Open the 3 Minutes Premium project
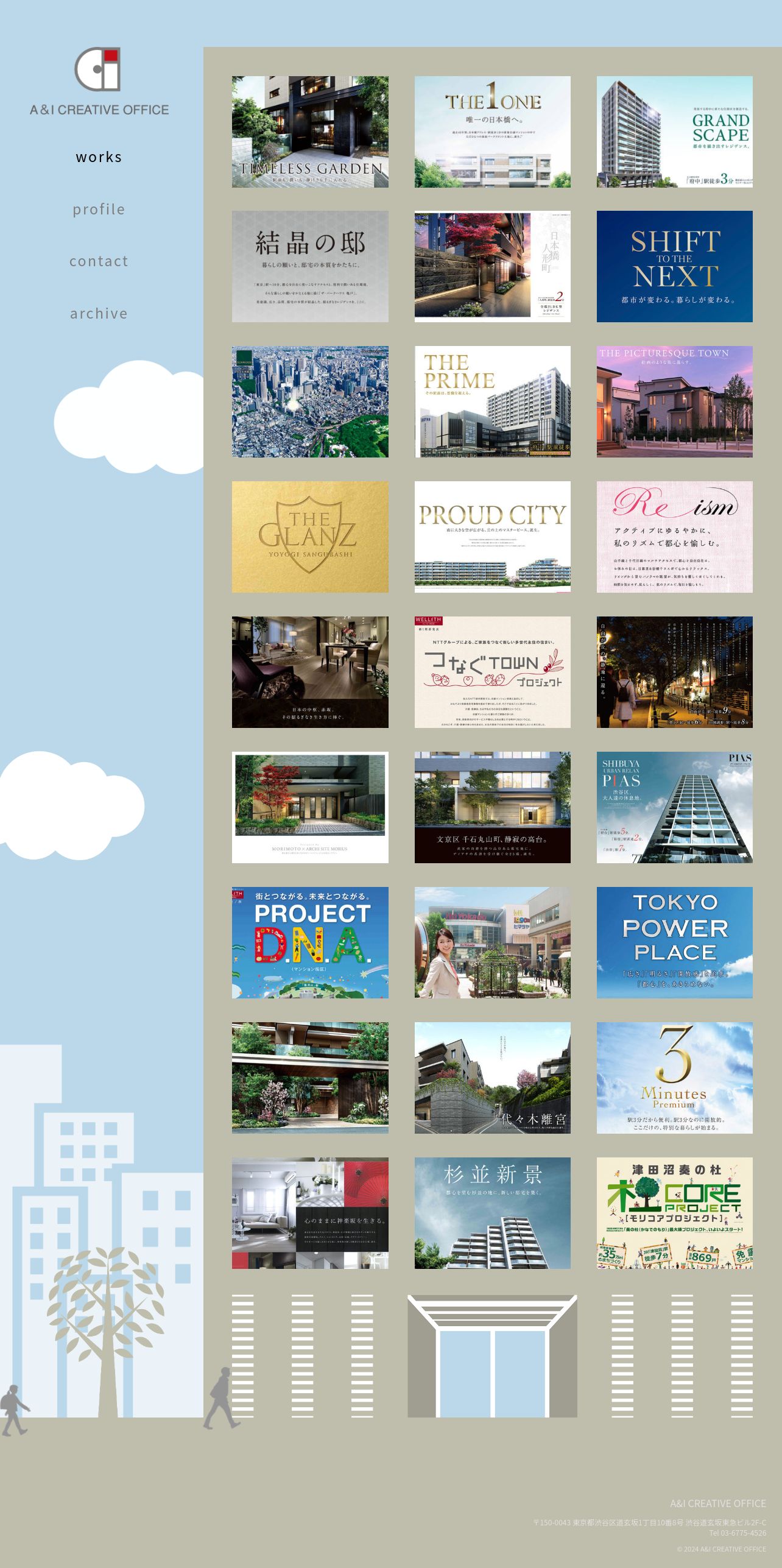782x1568 pixels. click(x=674, y=1078)
